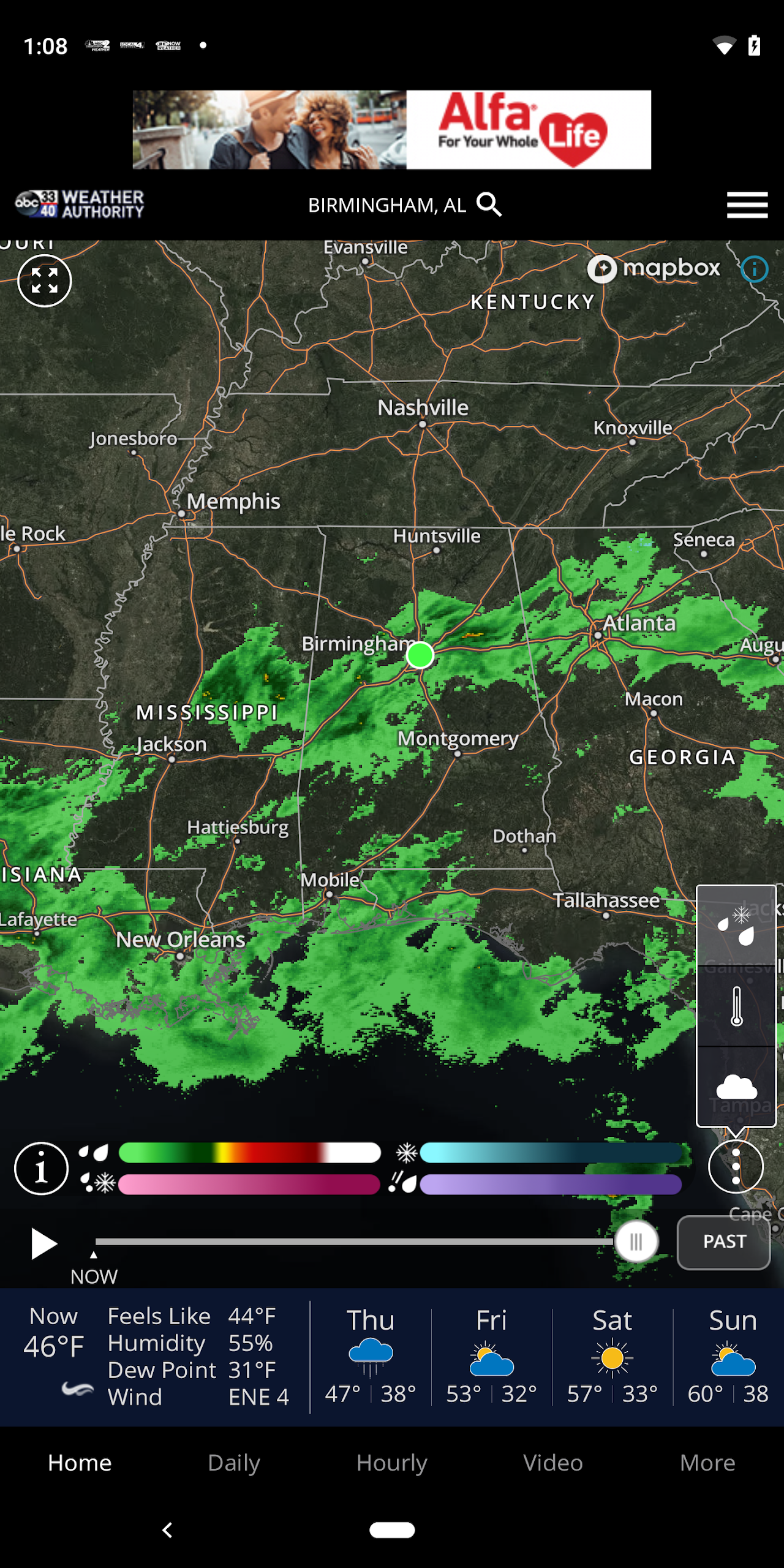Close the three-dot layers menu
This screenshot has width=784, height=1568.
click(736, 1166)
